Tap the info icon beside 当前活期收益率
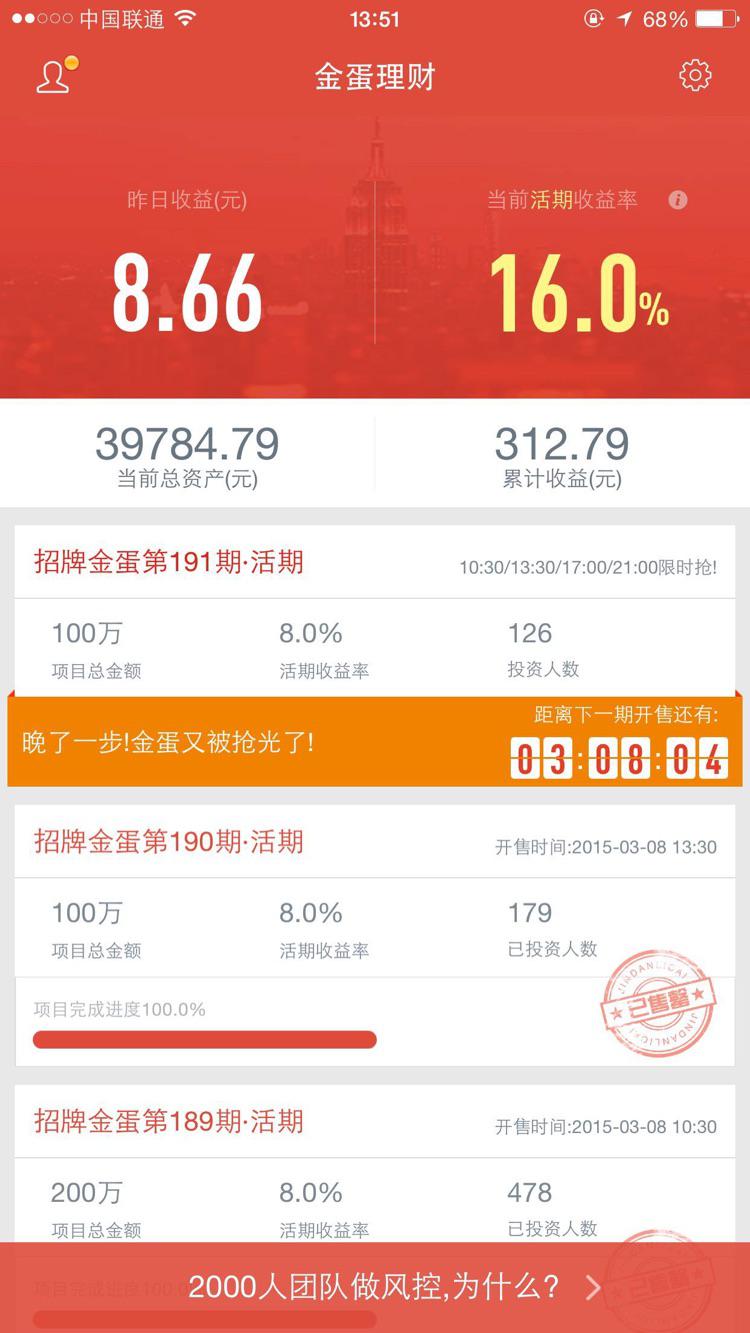The width and height of the screenshot is (750, 1333). tap(678, 200)
